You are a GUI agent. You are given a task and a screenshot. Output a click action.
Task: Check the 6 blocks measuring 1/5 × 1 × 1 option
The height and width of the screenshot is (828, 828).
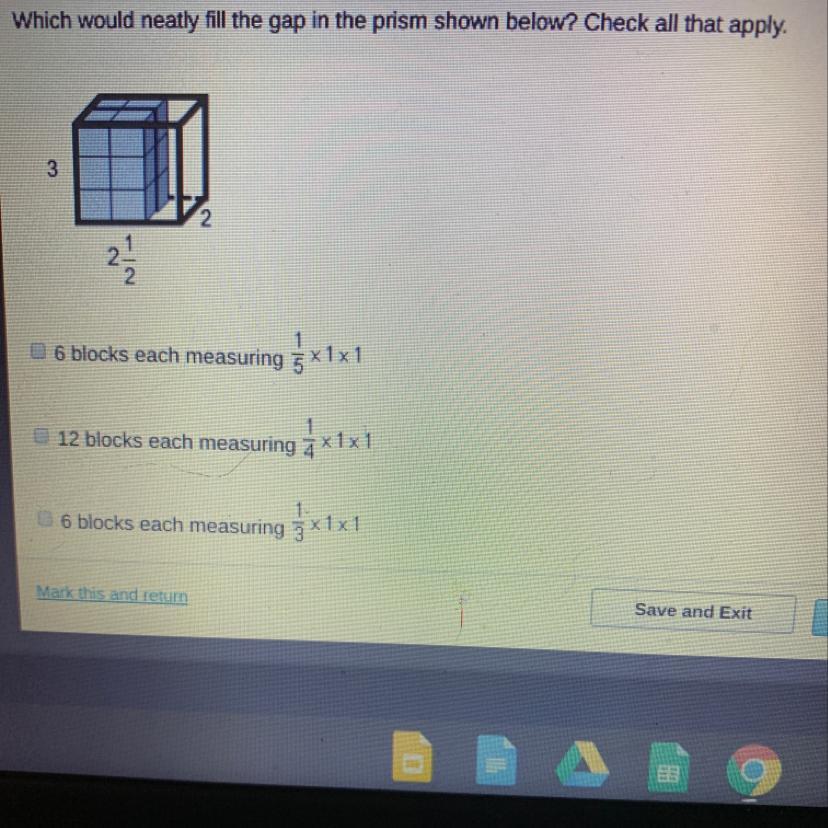[39, 352]
